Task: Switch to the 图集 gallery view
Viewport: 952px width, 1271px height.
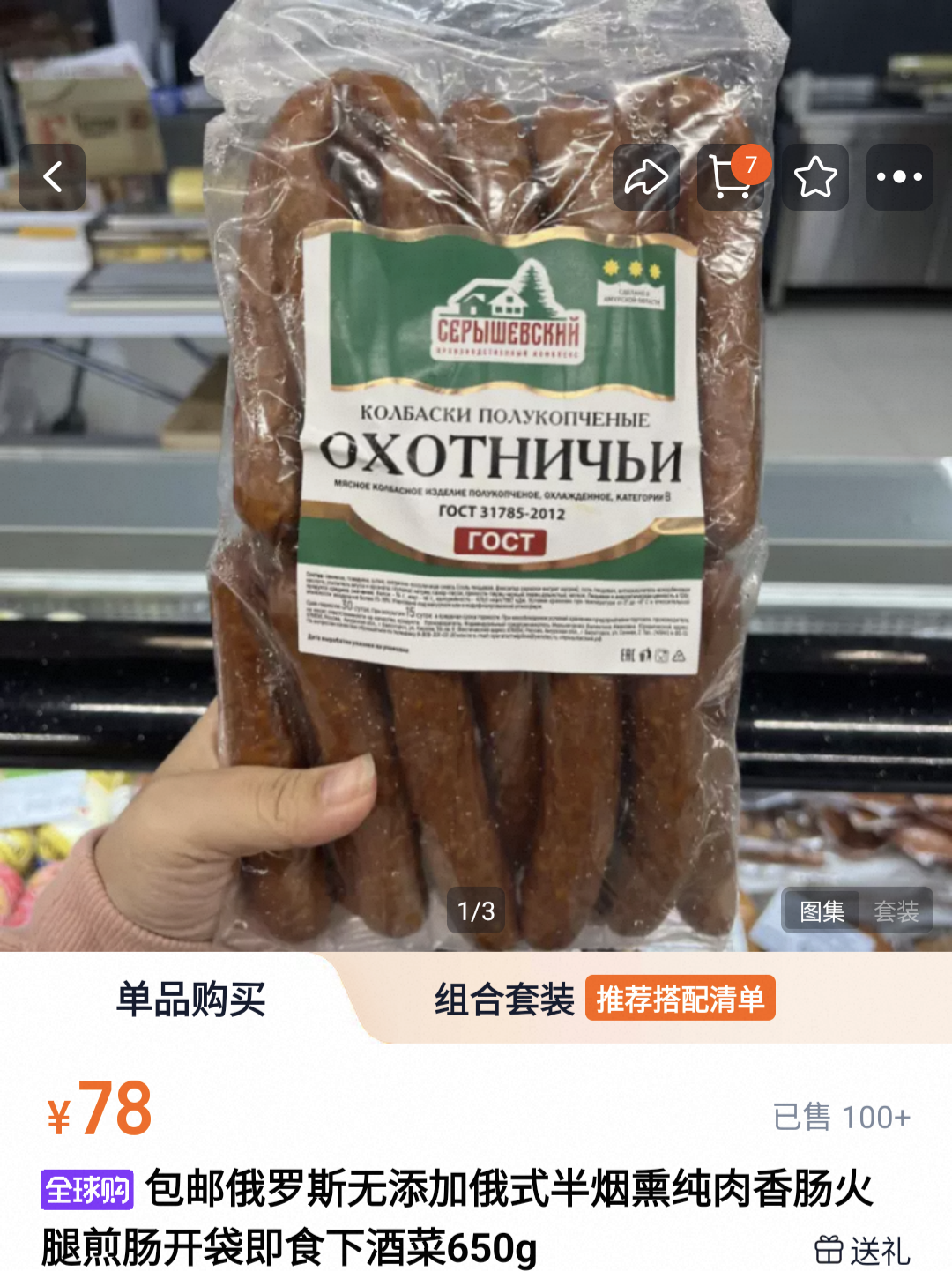Action: (822, 911)
